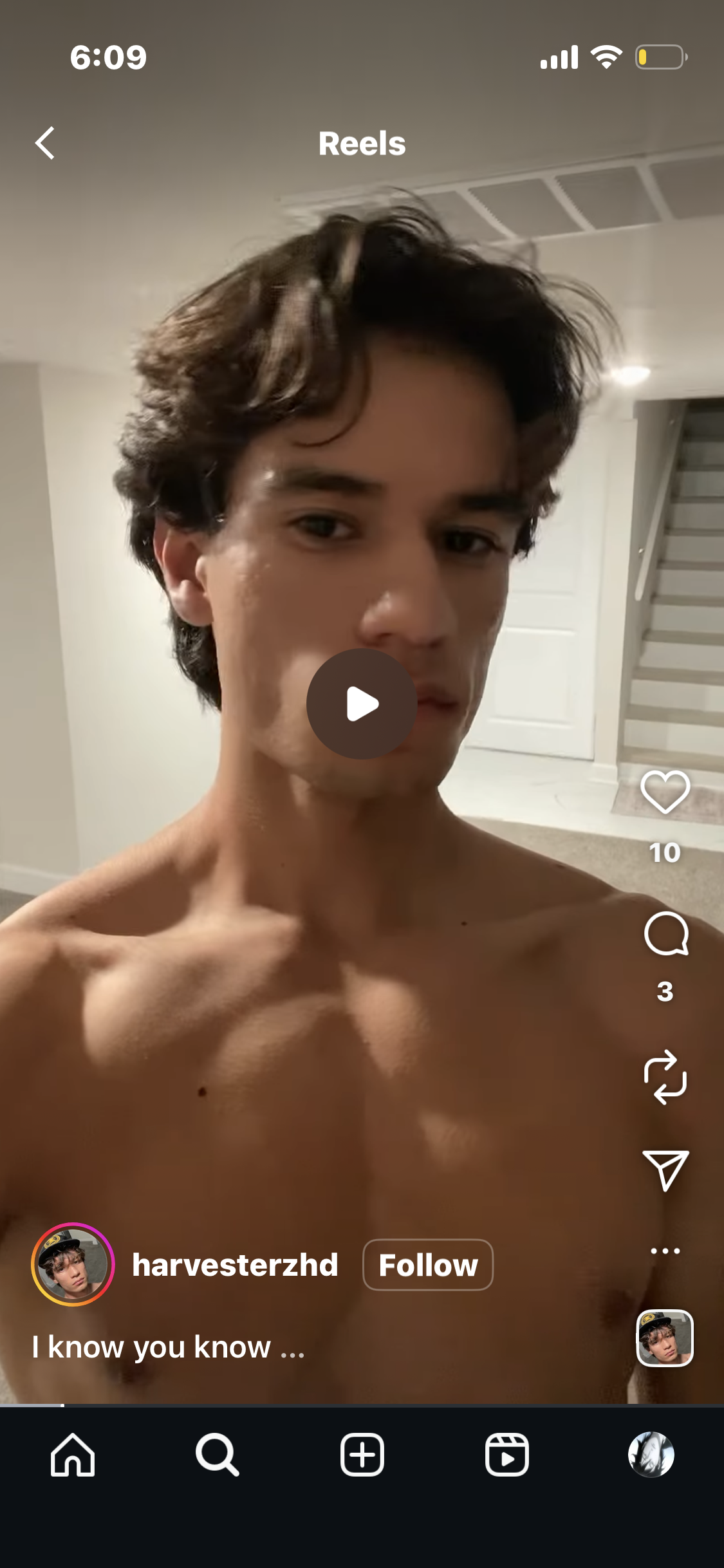
Task: Go back from Reels
Action: 45,143
